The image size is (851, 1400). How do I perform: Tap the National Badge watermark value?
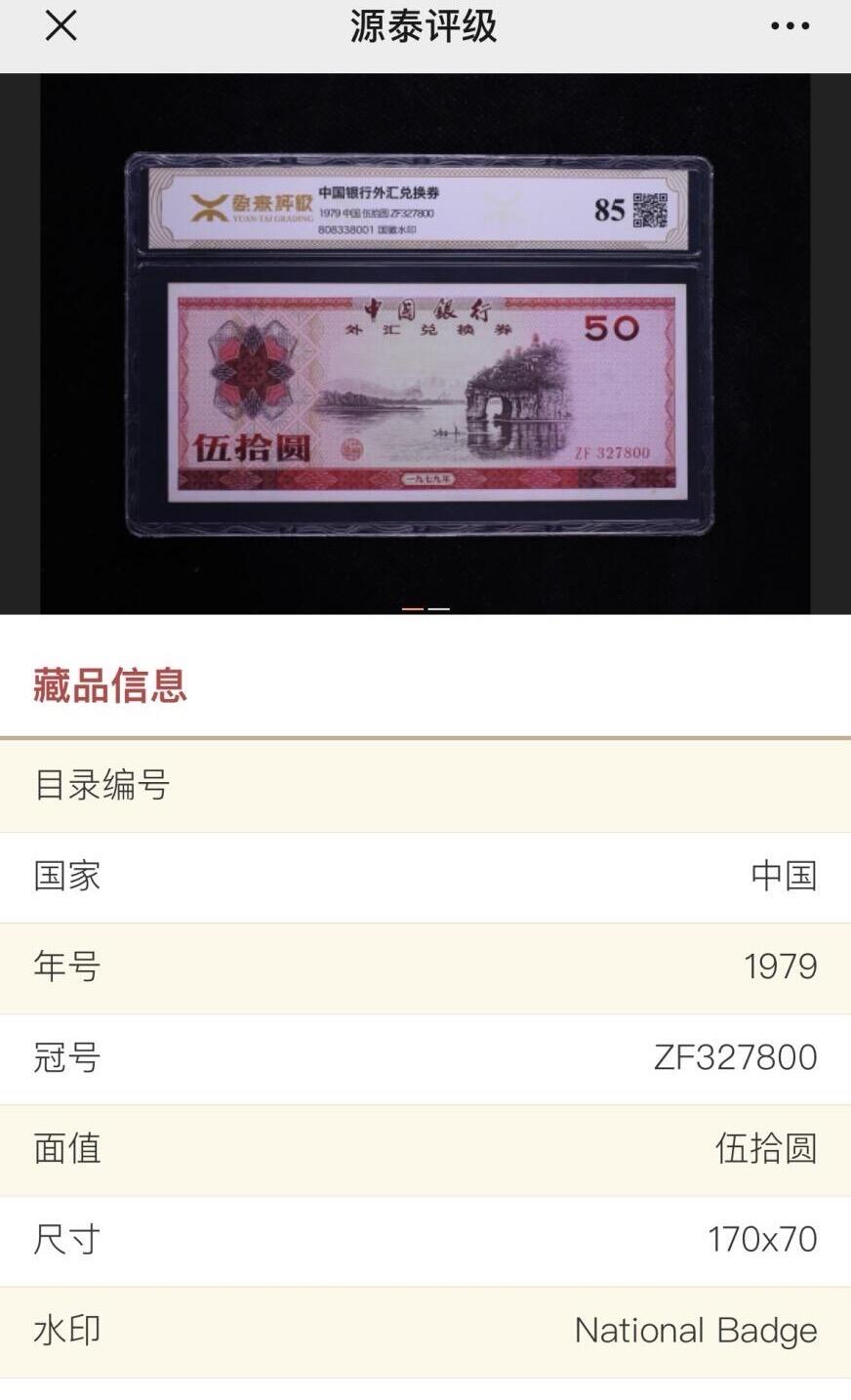697,1331
